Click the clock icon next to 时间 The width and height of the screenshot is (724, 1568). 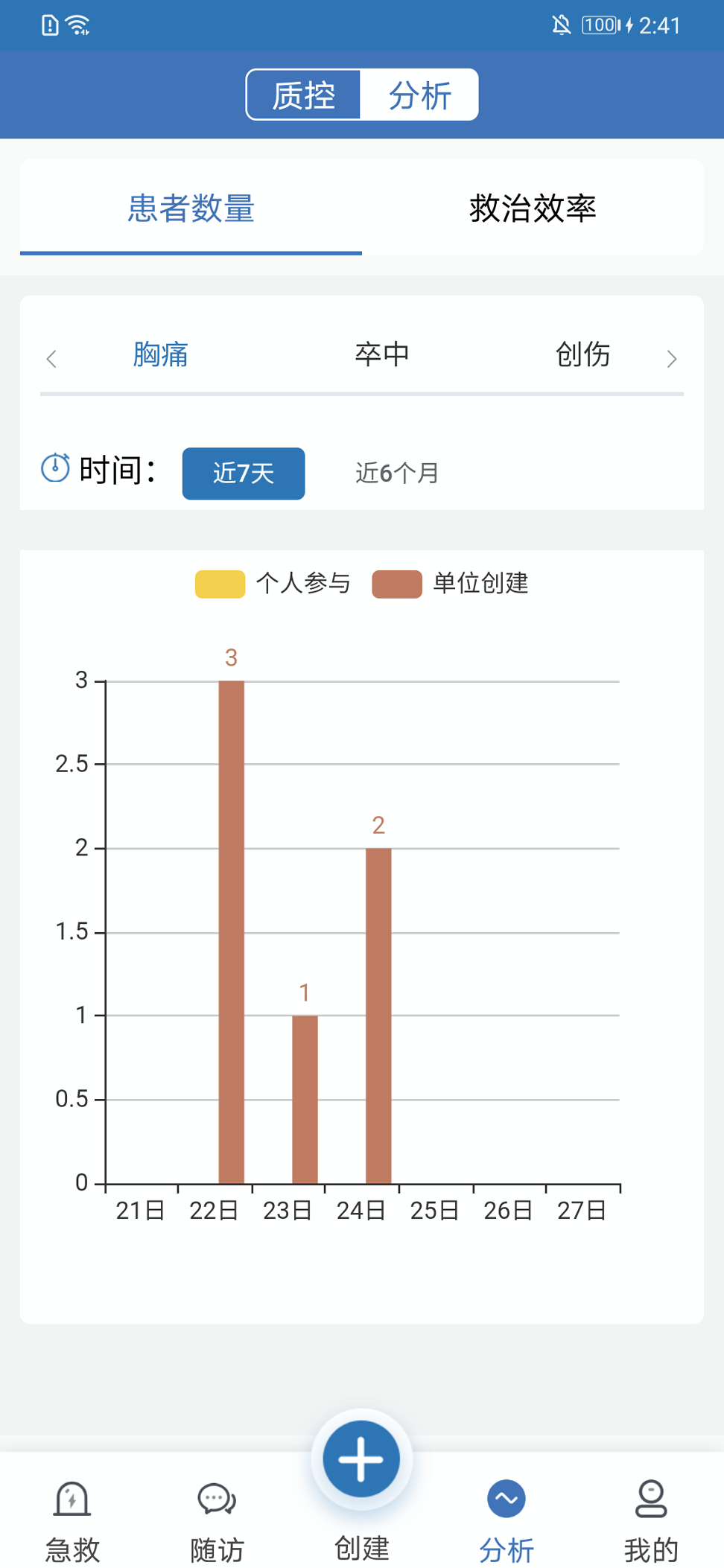(x=55, y=469)
